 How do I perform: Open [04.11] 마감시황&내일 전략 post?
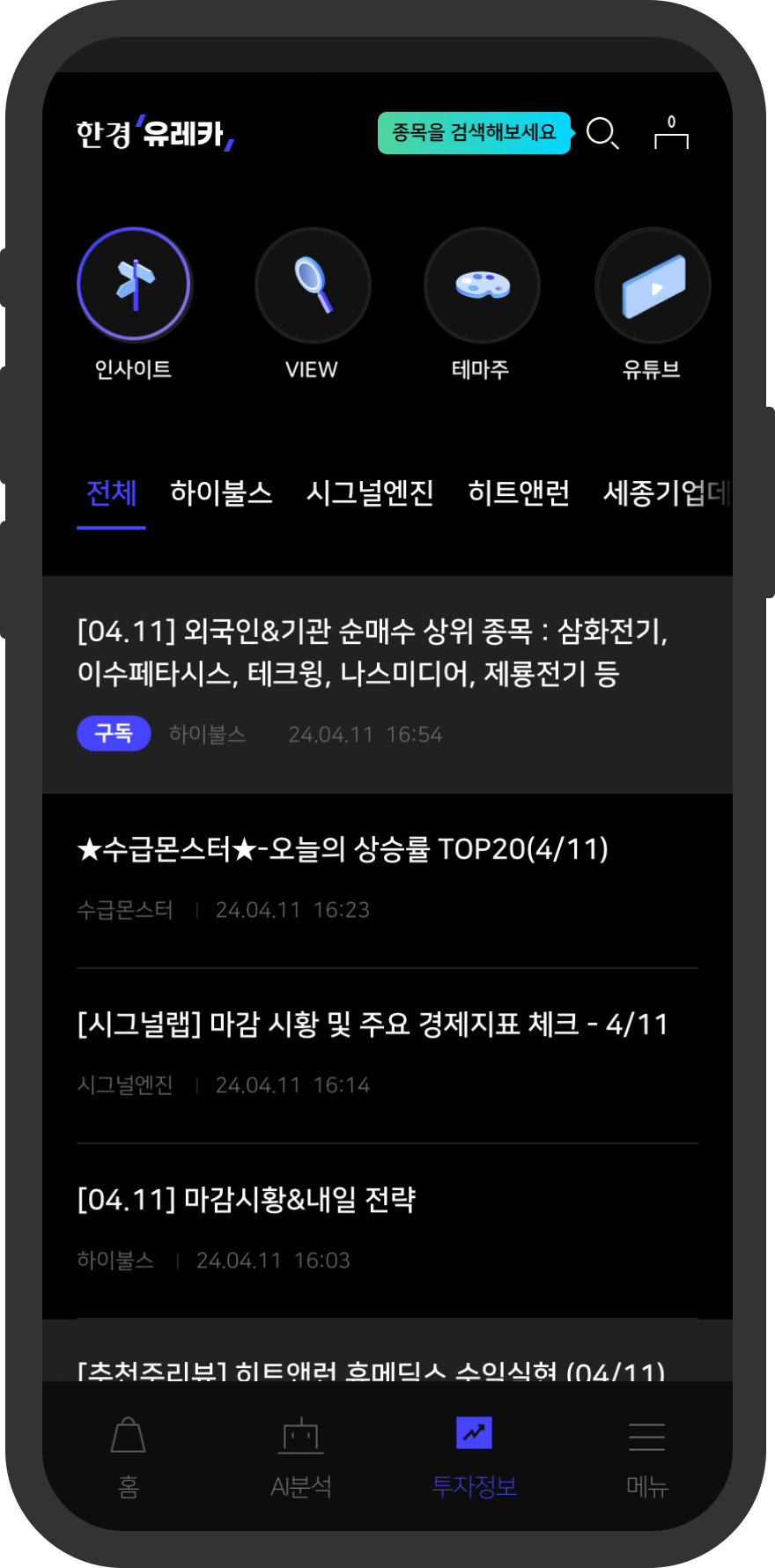[x=247, y=1200]
